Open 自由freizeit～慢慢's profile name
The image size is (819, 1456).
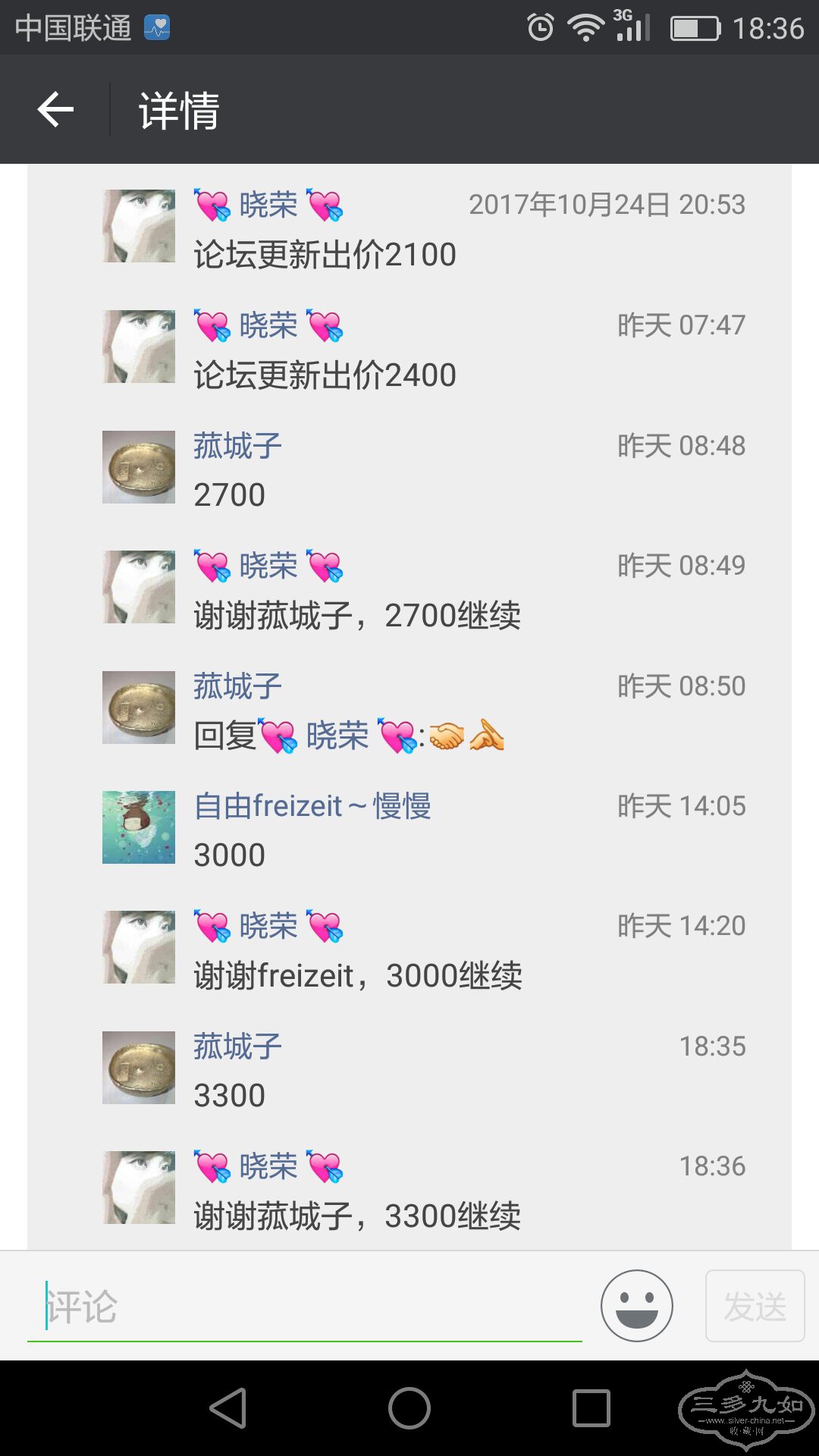click(312, 806)
